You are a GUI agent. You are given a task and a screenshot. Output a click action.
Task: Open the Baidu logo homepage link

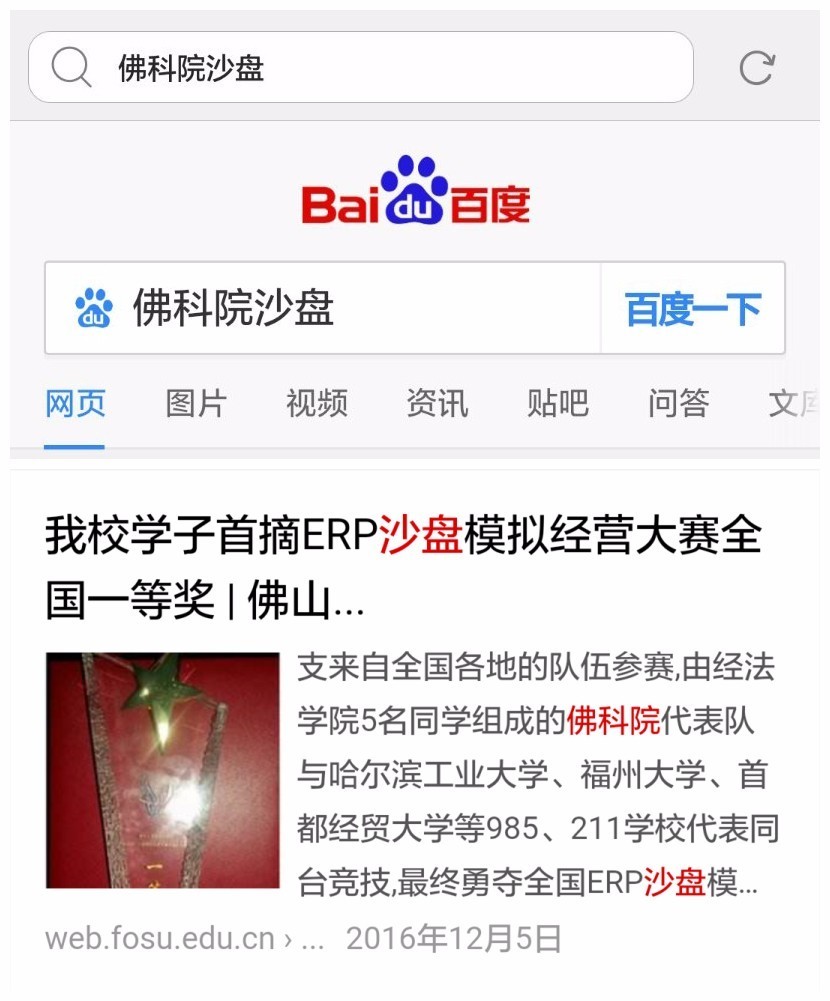415,192
